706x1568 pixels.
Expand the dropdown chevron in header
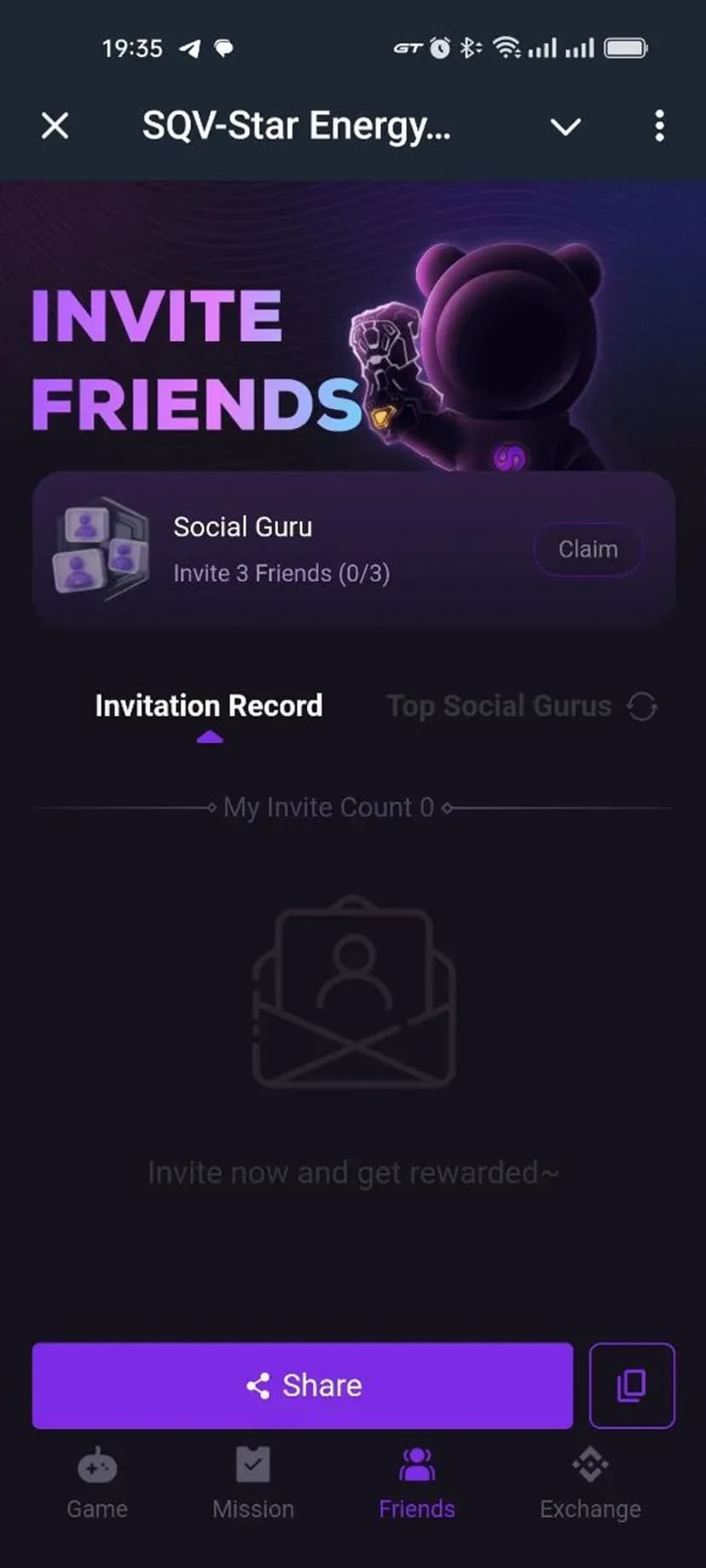coord(565,127)
